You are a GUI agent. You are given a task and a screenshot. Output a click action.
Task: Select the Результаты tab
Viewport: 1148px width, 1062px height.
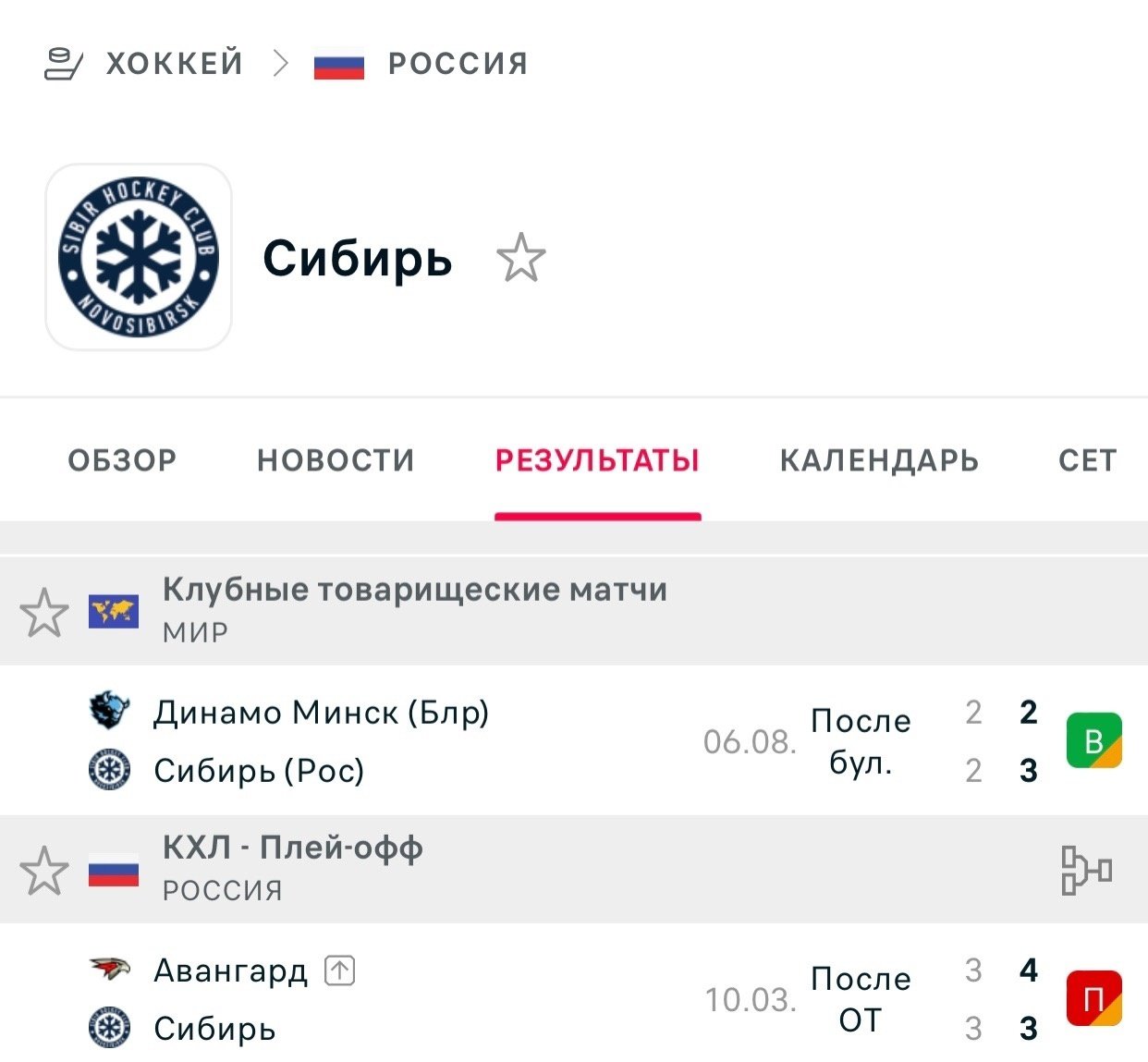pyautogui.click(x=597, y=460)
